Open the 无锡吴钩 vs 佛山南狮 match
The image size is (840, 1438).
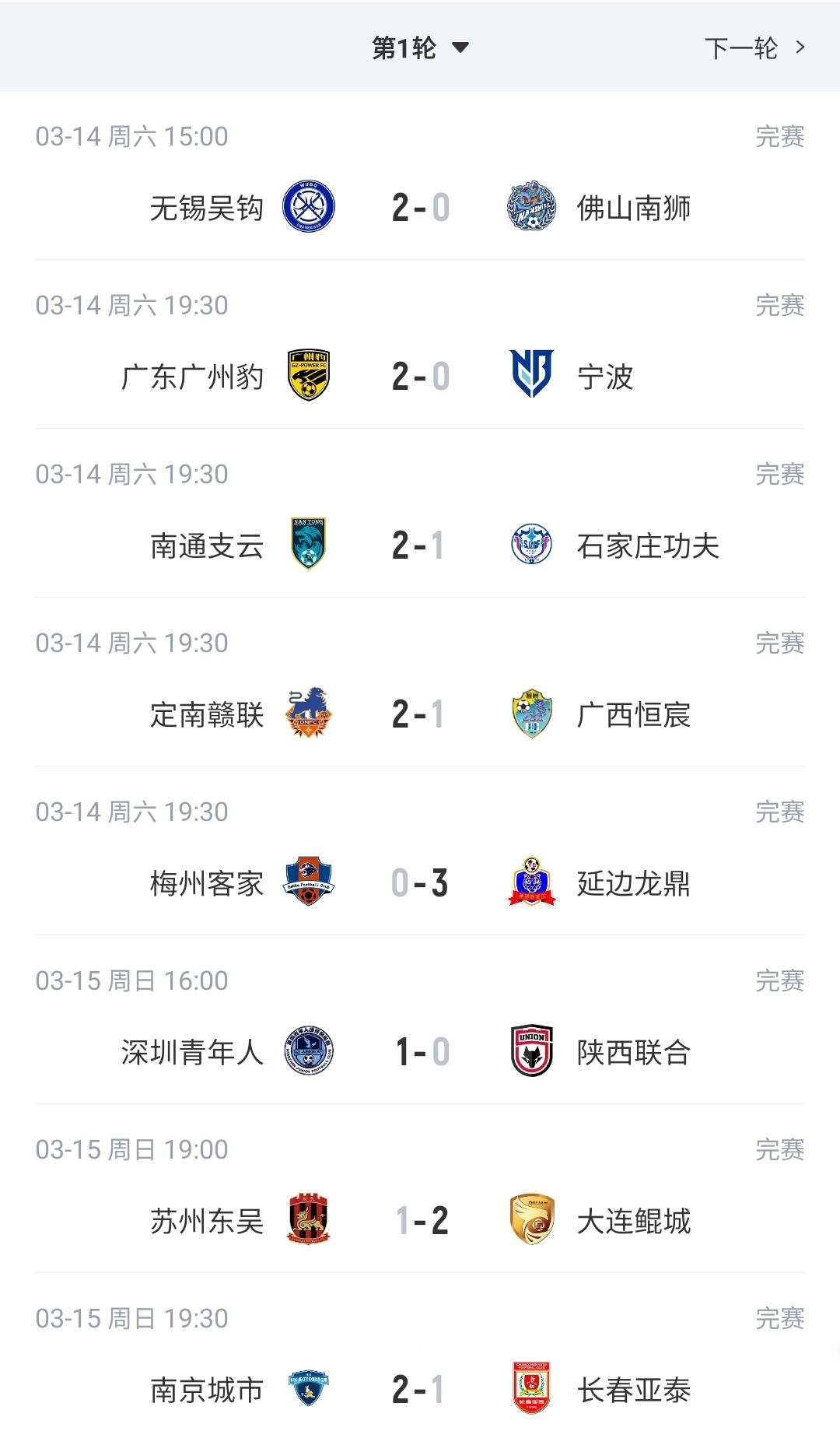420,208
